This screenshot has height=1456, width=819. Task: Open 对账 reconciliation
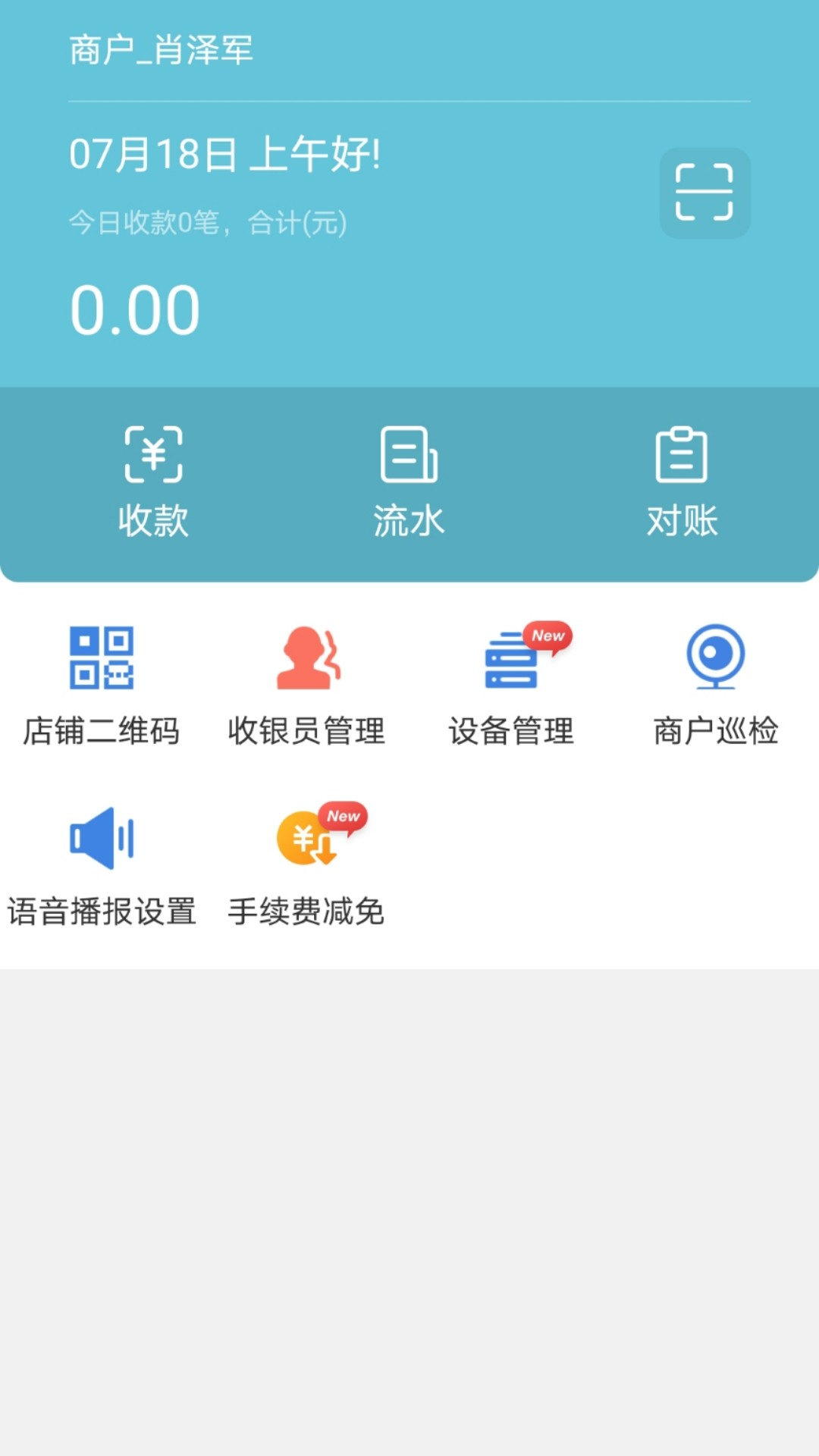tap(682, 481)
